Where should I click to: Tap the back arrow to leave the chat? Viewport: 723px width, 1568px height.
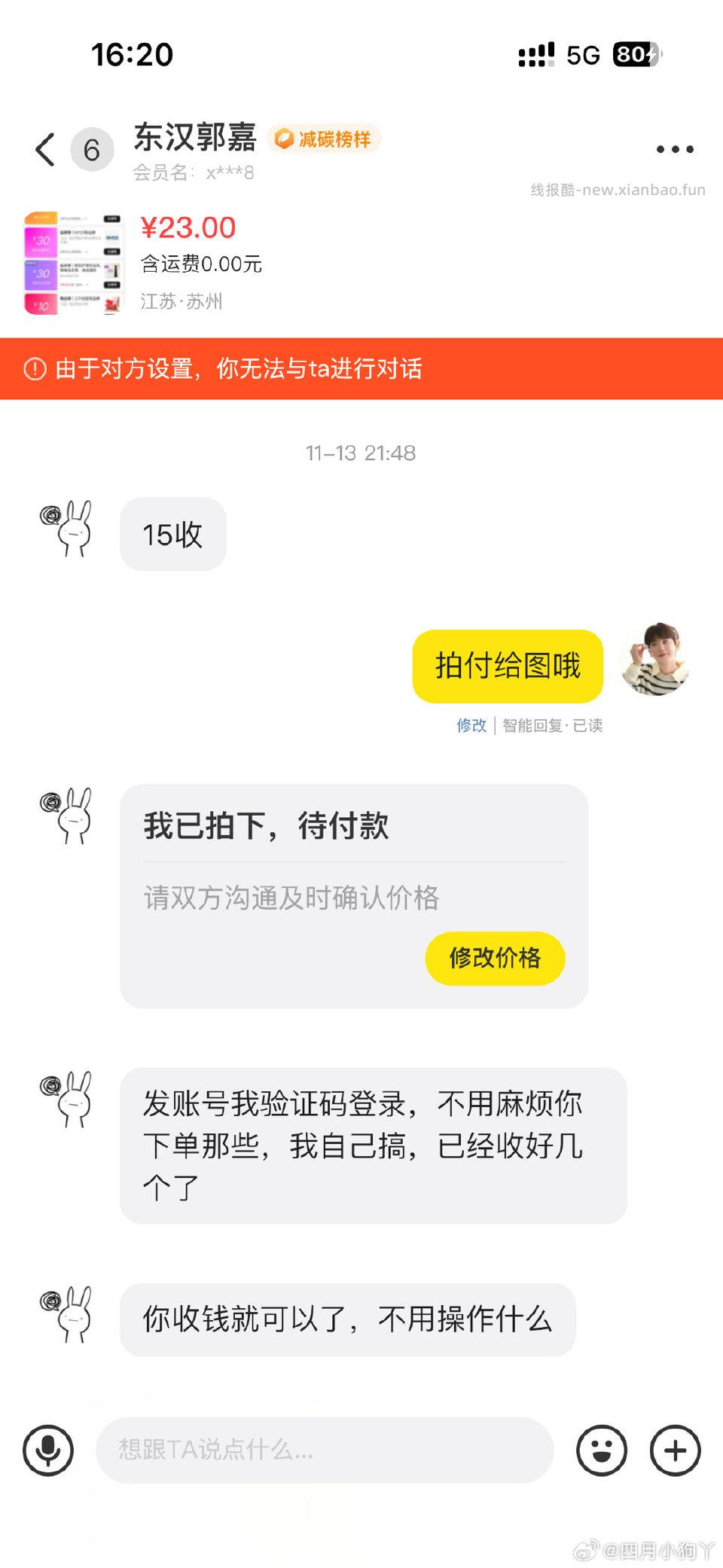[x=43, y=148]
